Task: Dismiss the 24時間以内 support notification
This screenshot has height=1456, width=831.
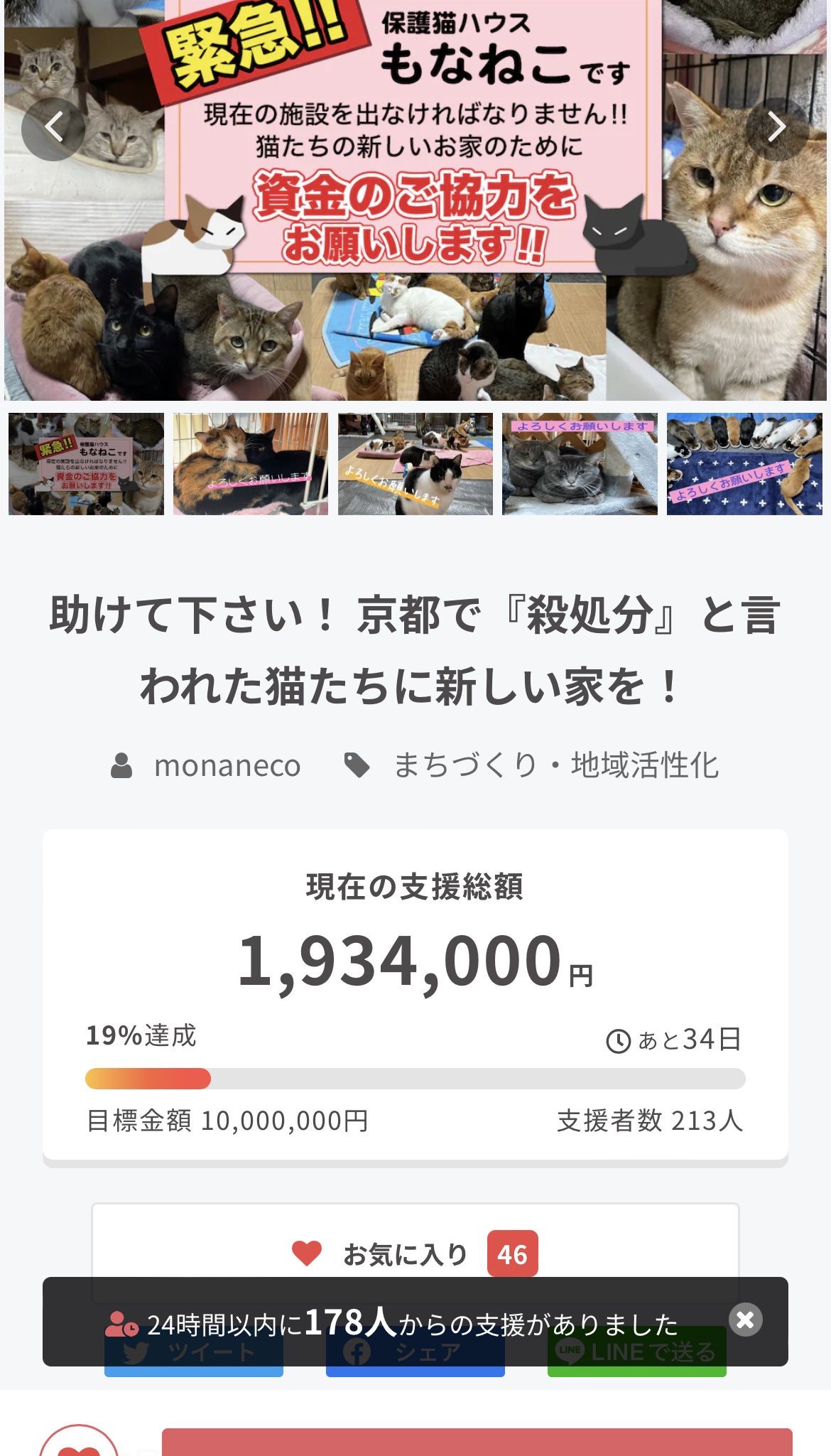Action: (745, 1320)
